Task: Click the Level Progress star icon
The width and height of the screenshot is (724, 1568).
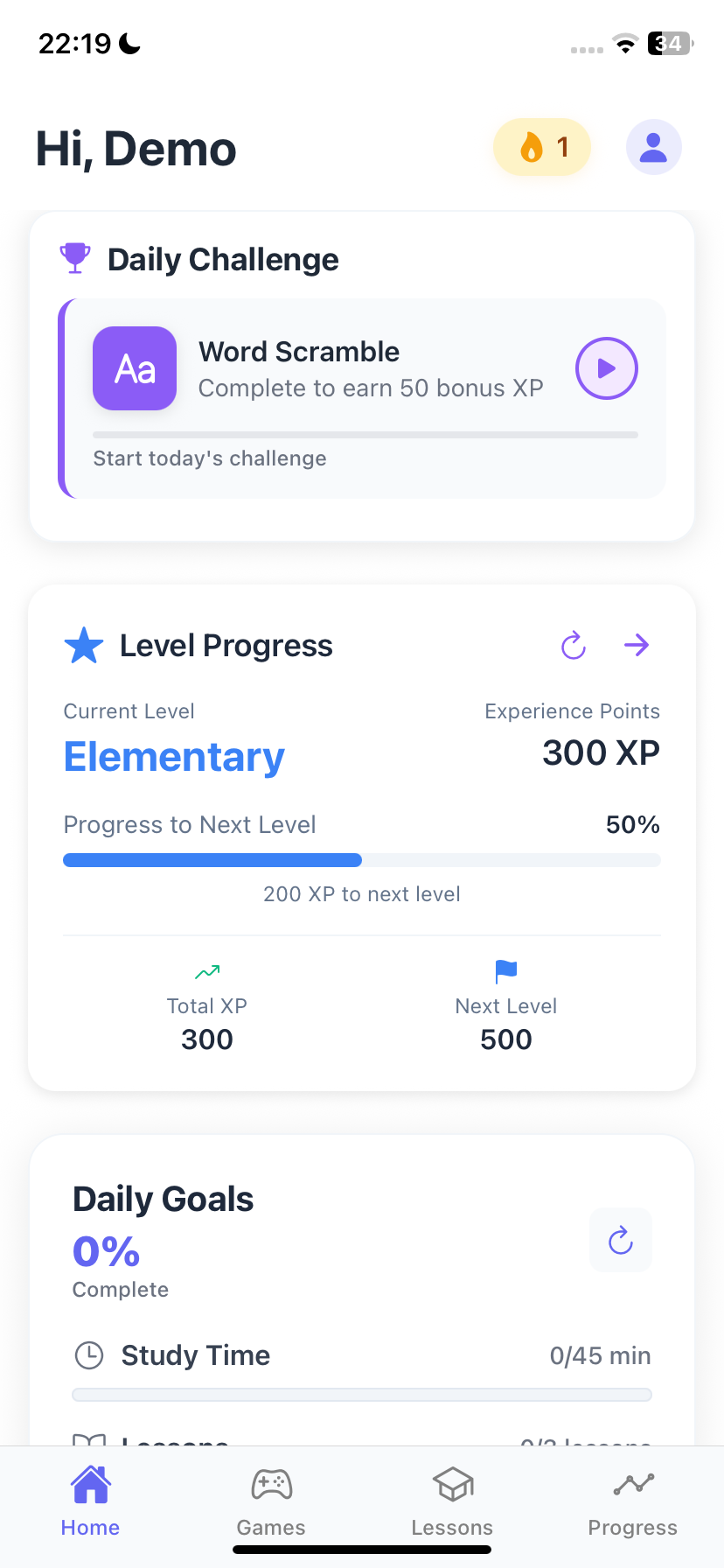Action: (84, 645)
